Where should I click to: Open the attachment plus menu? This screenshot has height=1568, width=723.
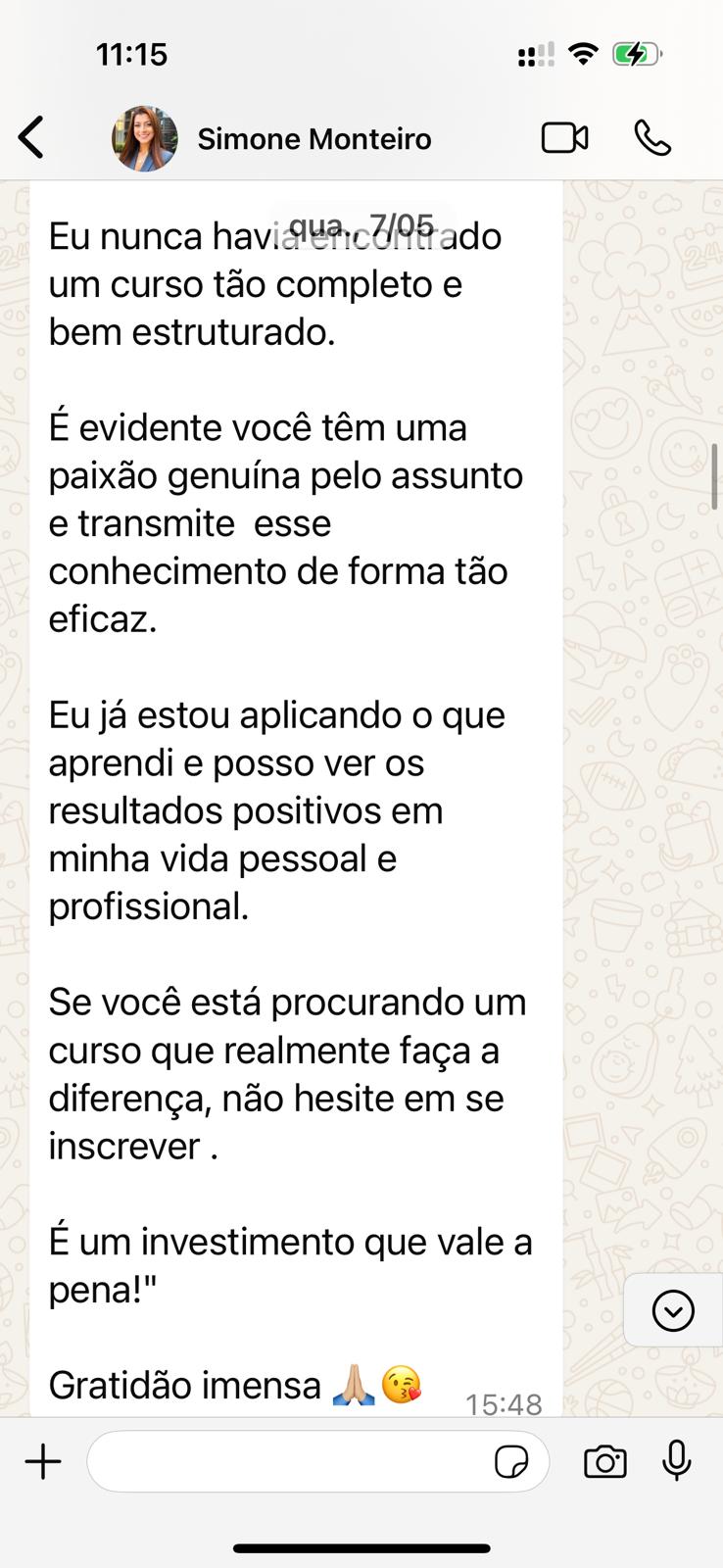click(43, 1462)
